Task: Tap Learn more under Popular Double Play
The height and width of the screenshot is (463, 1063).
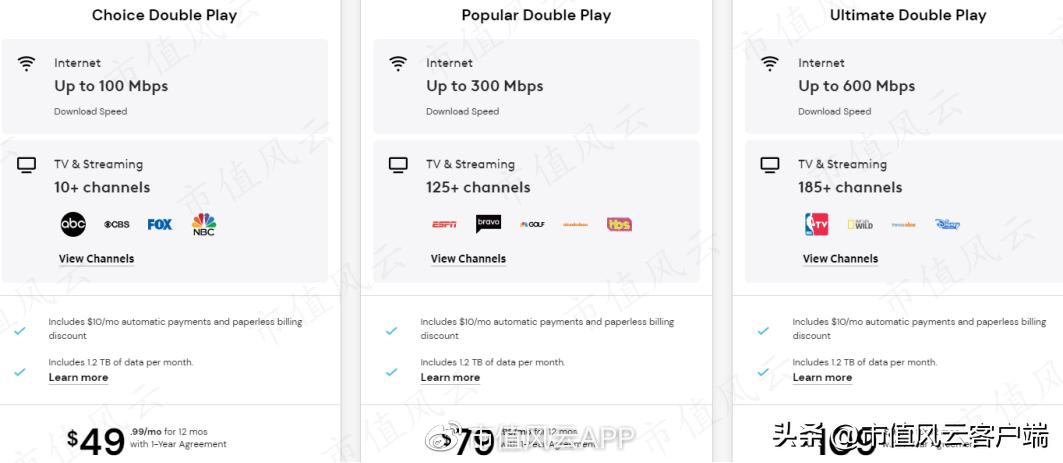Action: [450, 378]
